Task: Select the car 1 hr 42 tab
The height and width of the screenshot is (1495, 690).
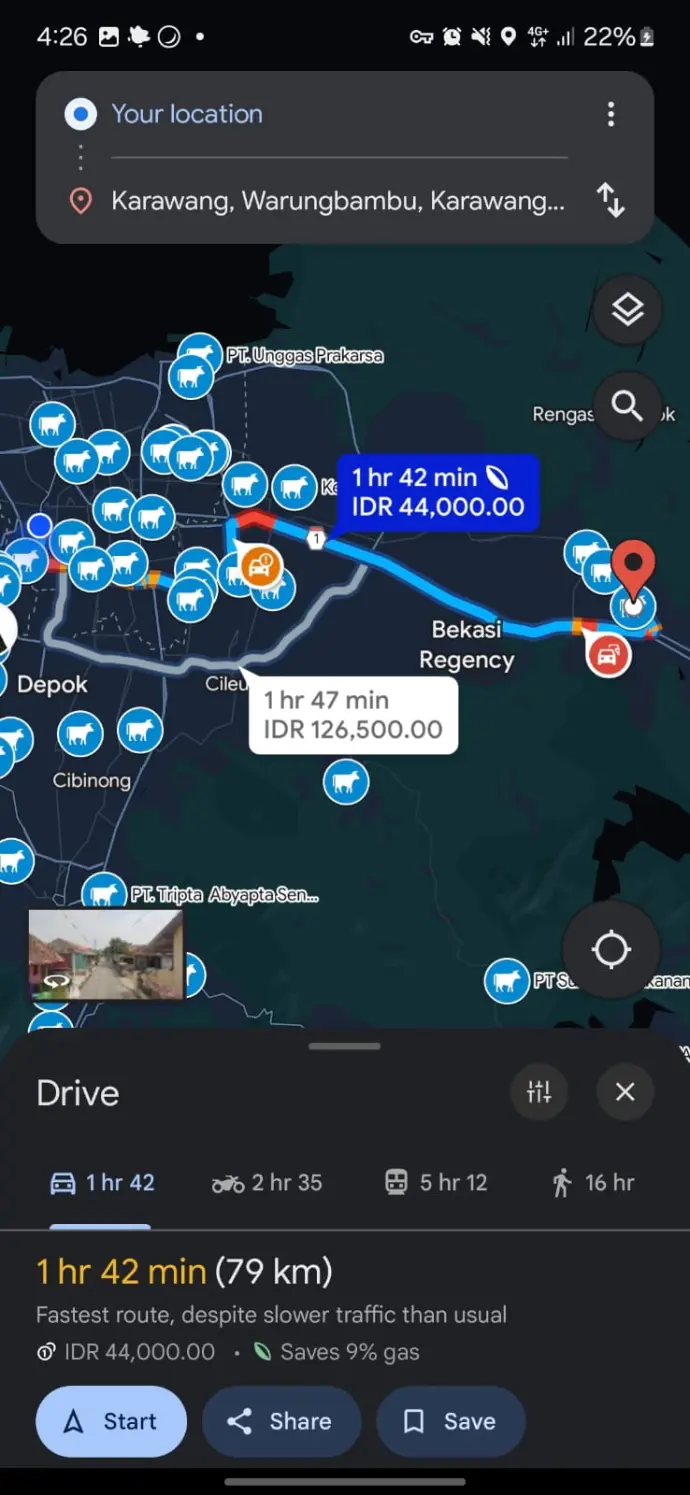Action: (102, 1183)
